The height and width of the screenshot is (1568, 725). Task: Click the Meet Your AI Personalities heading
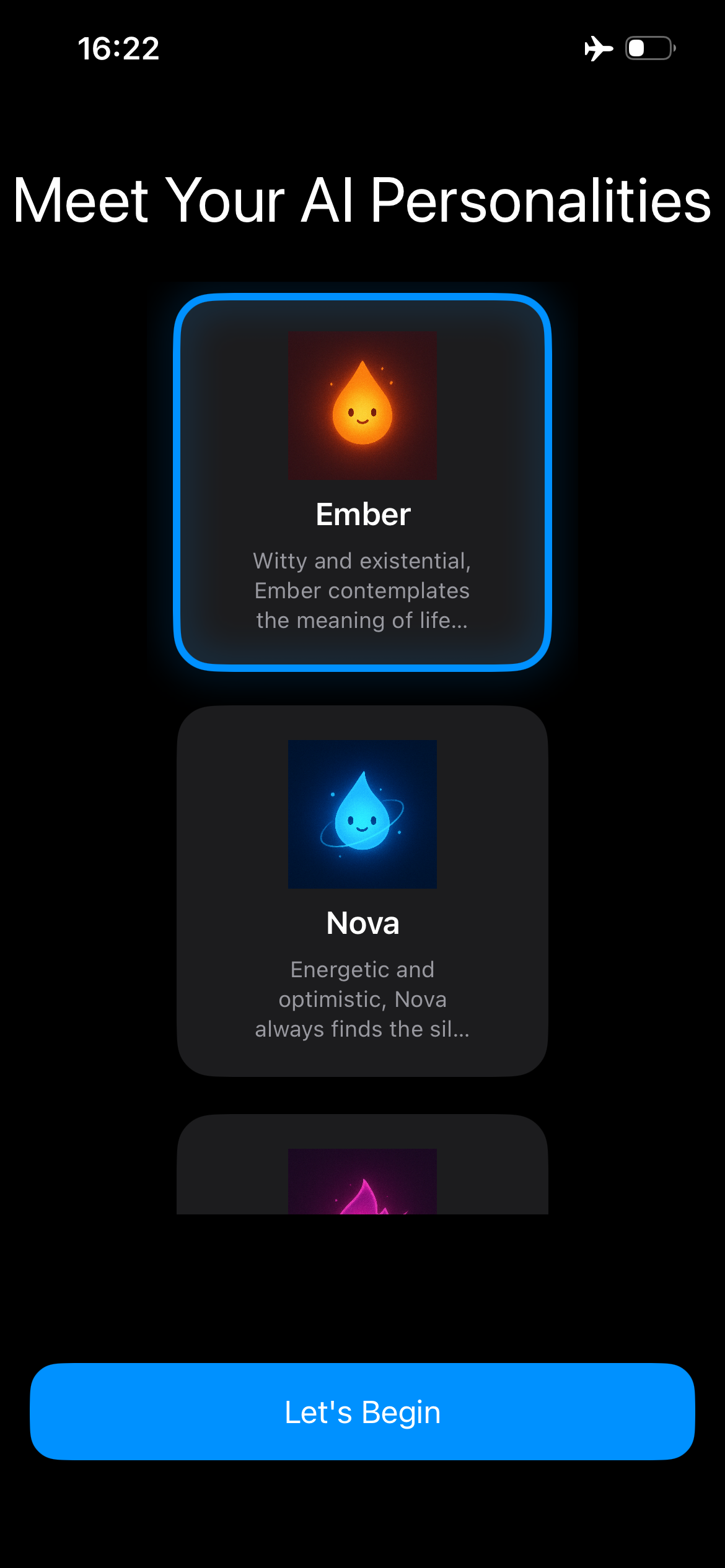(362, 199)
